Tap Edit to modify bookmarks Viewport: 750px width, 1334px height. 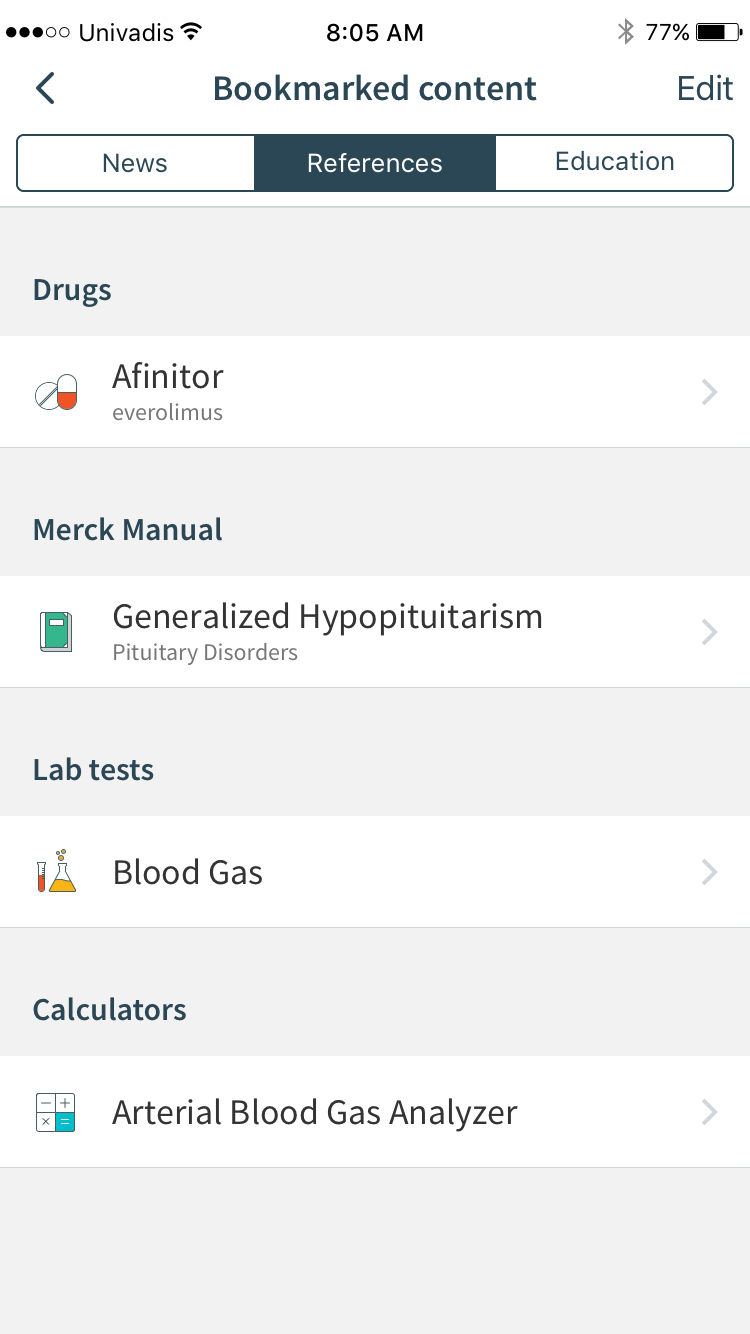[x=705, y=88]
